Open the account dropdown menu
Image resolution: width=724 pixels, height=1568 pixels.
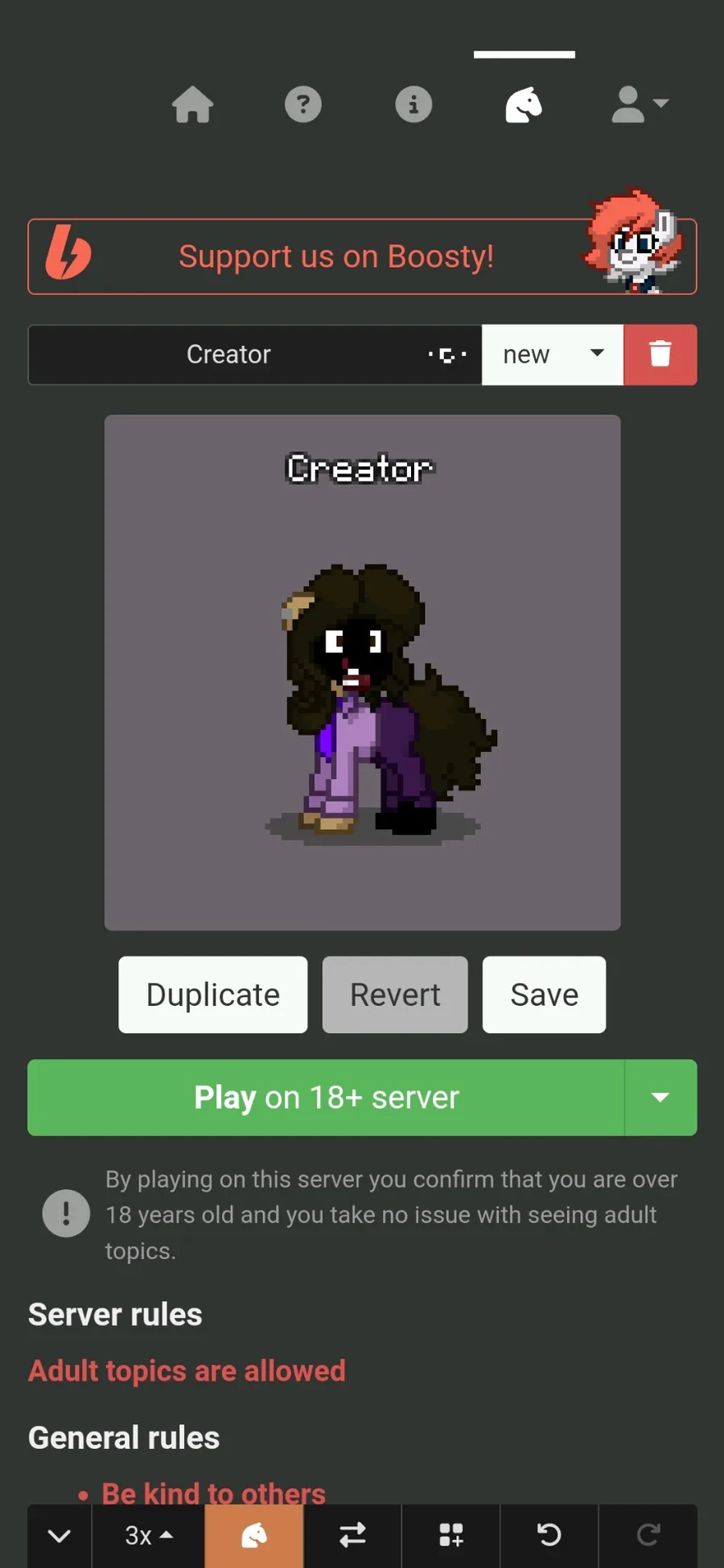[x=640, y=105]
